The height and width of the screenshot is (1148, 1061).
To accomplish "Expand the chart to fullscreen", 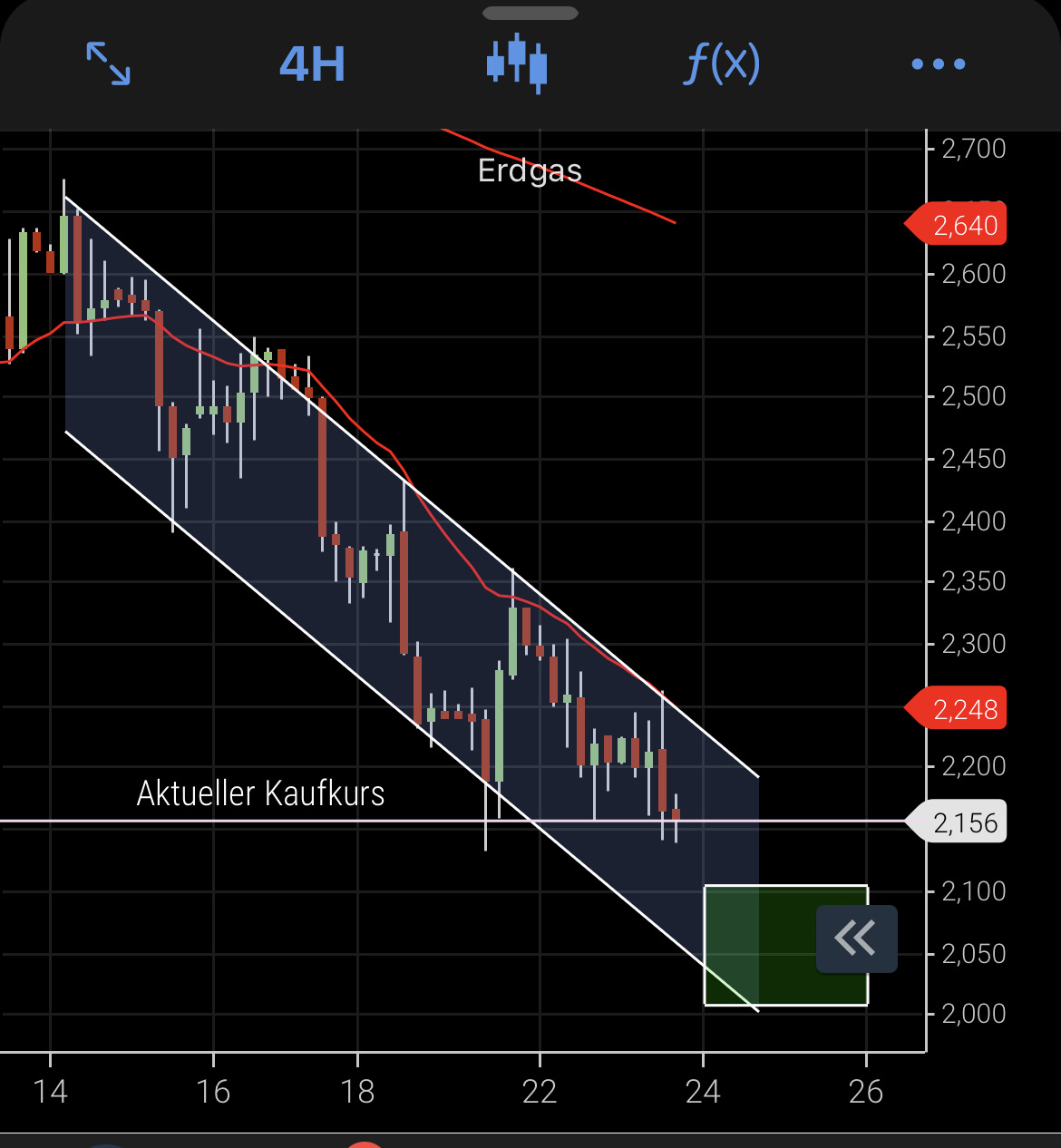I will [108, 63].
